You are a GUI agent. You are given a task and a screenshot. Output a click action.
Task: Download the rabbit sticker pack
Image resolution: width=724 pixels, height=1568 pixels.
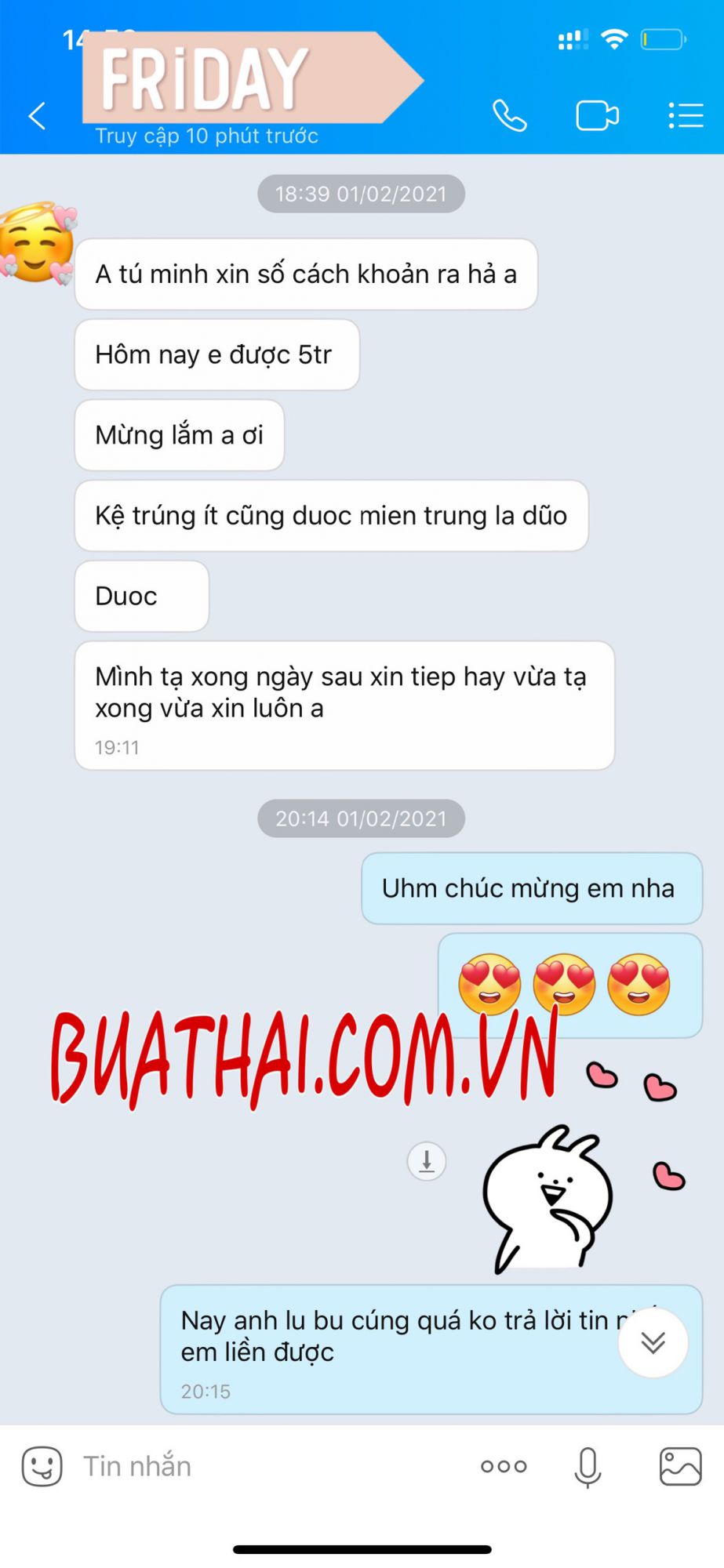point(427,1160)
